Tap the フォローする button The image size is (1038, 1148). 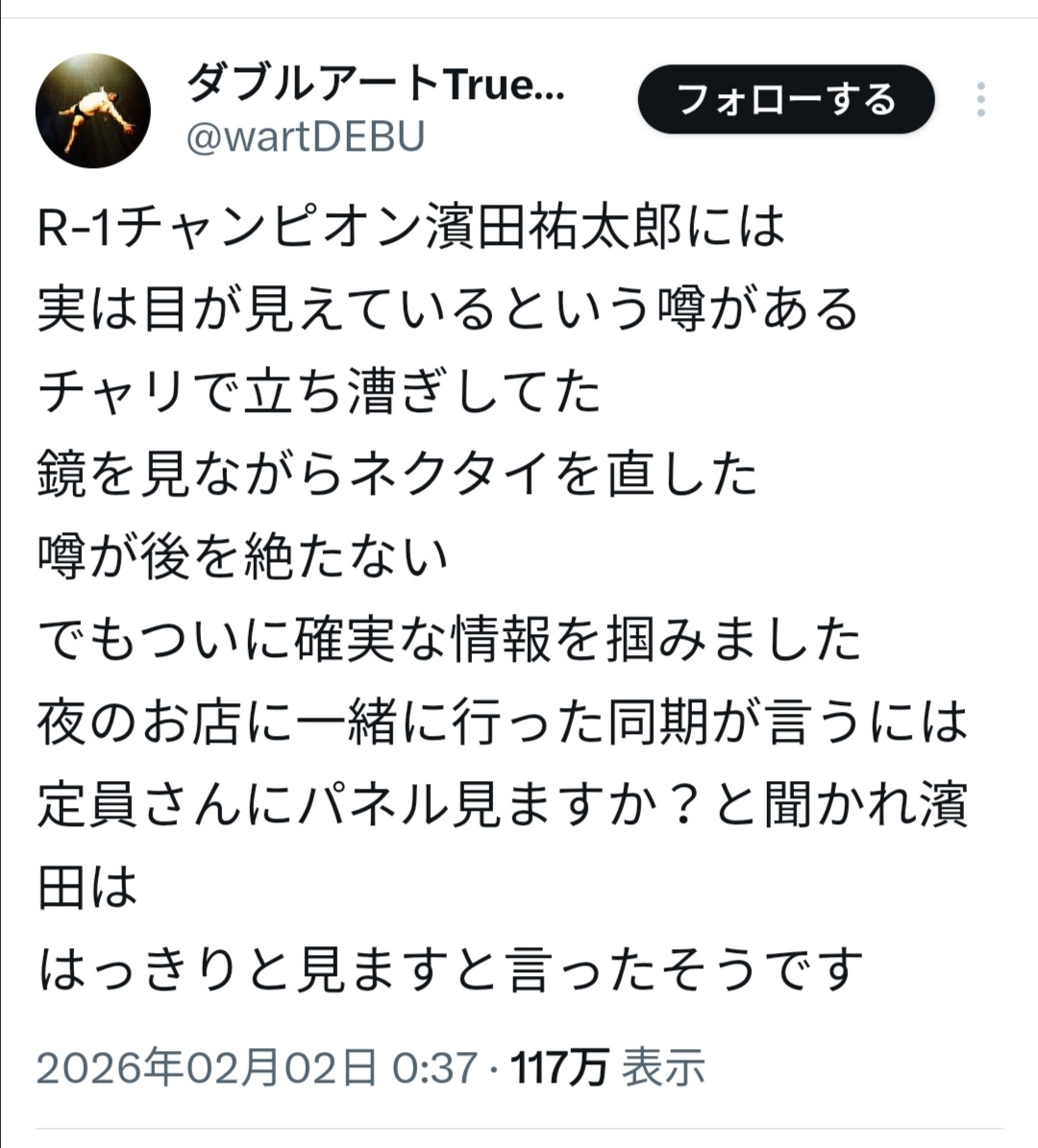point(785,100)
